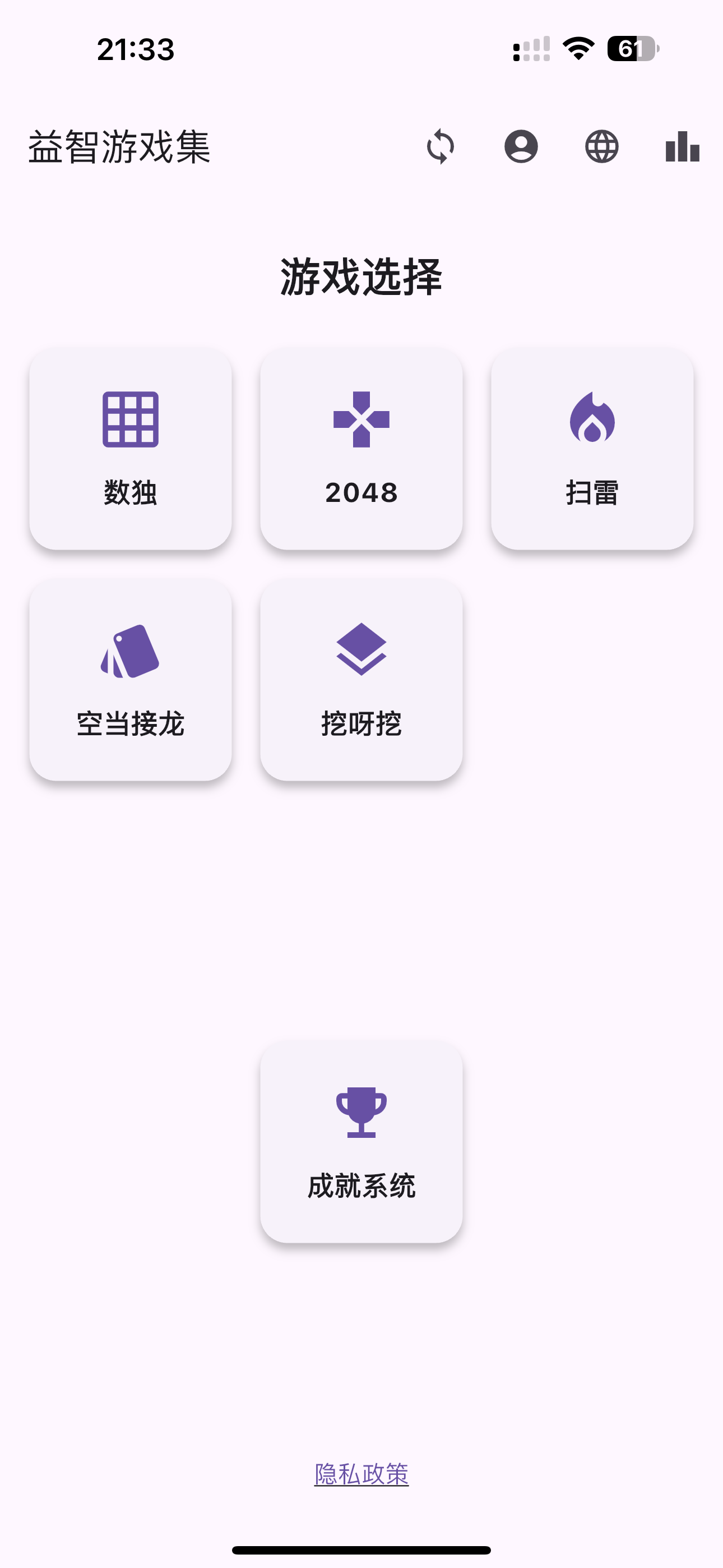
Task: Open the 隐私政策 link
Action: click(x=361, y=1474)
